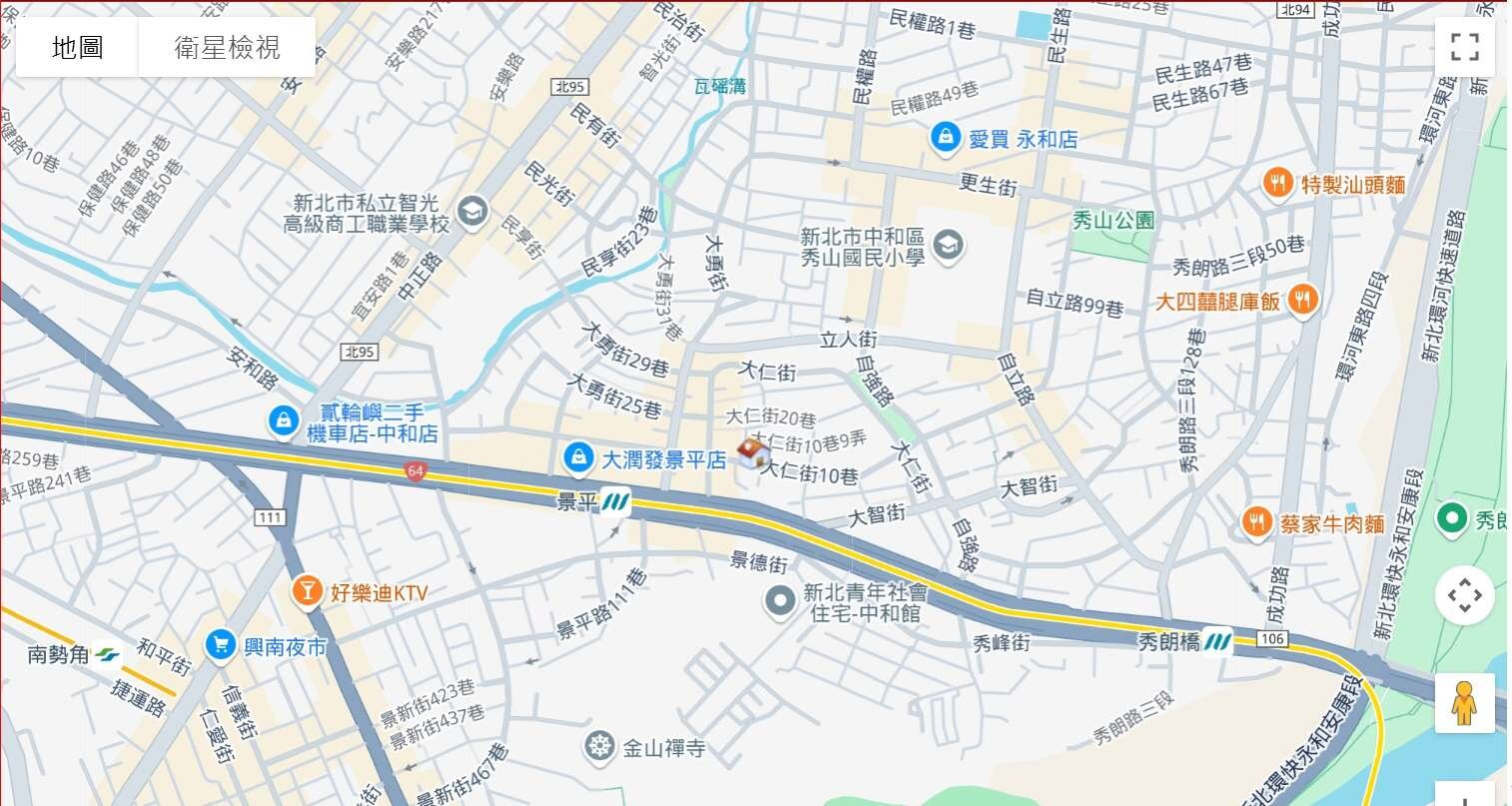Open the 蔡家牛肉麵 restaurant marker

(1257, 522)
